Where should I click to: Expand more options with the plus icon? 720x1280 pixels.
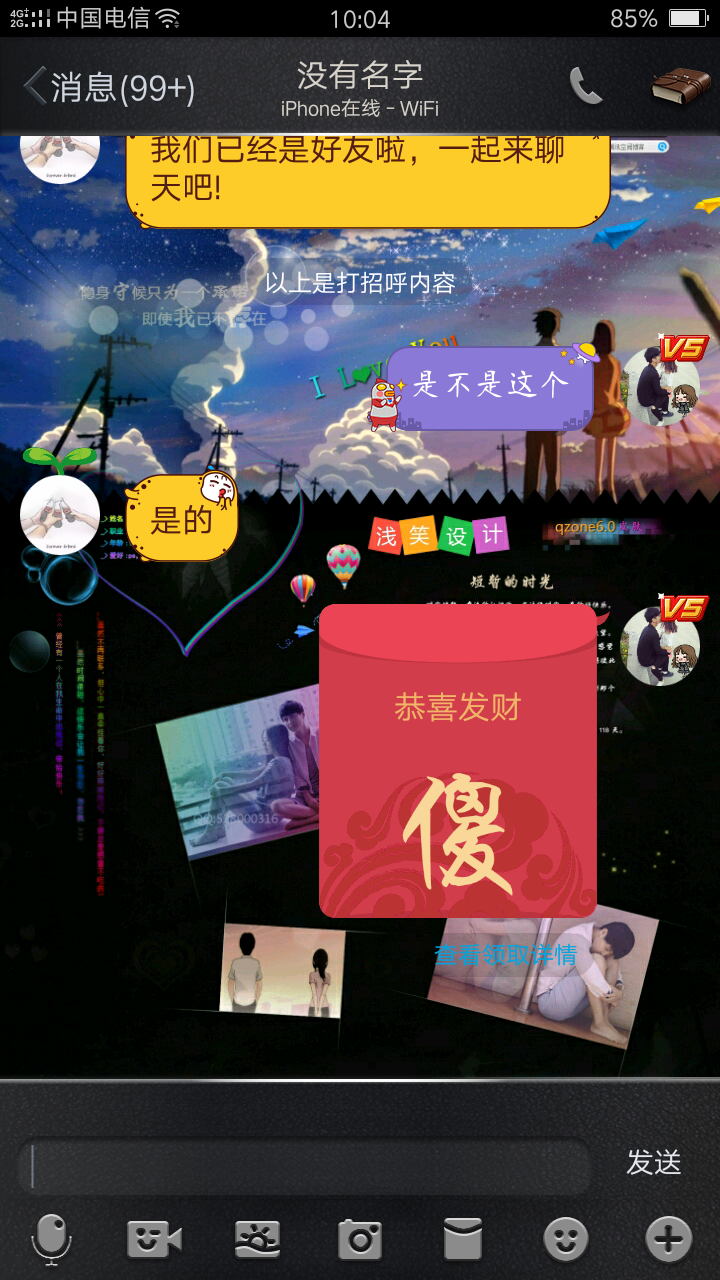[x=668, y=1240]
